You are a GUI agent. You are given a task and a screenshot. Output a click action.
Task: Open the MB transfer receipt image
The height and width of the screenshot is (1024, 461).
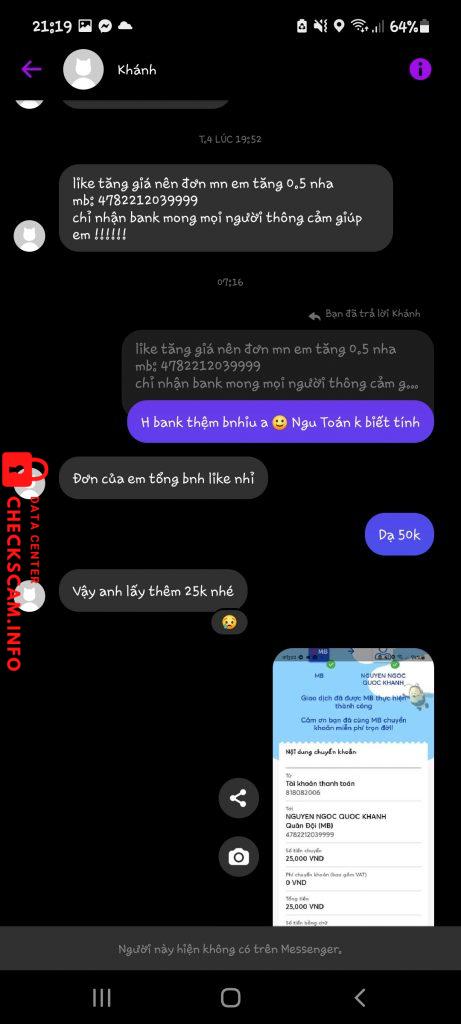[353, 787]
